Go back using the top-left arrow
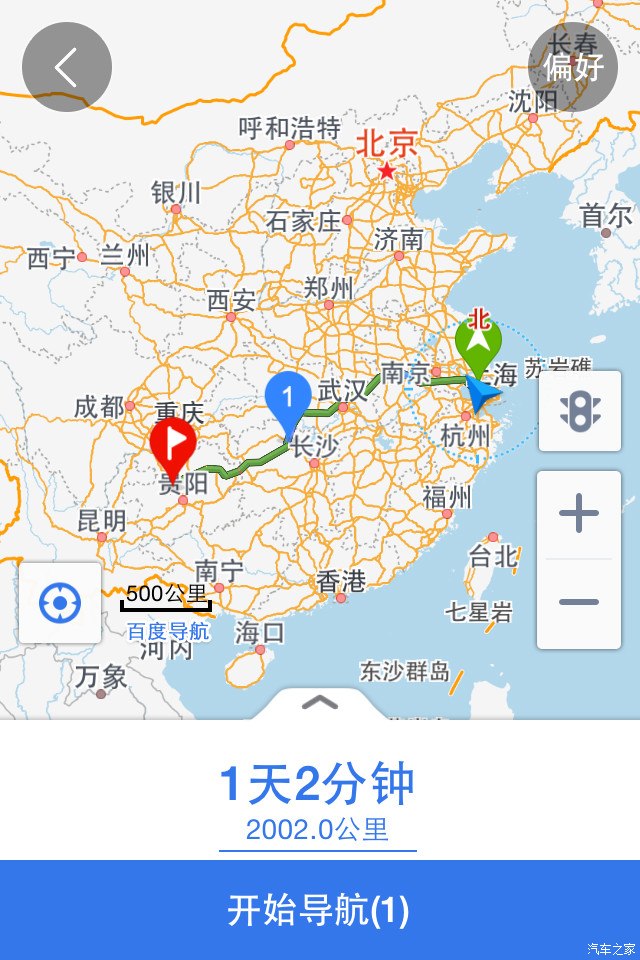 tap(66, 67)
